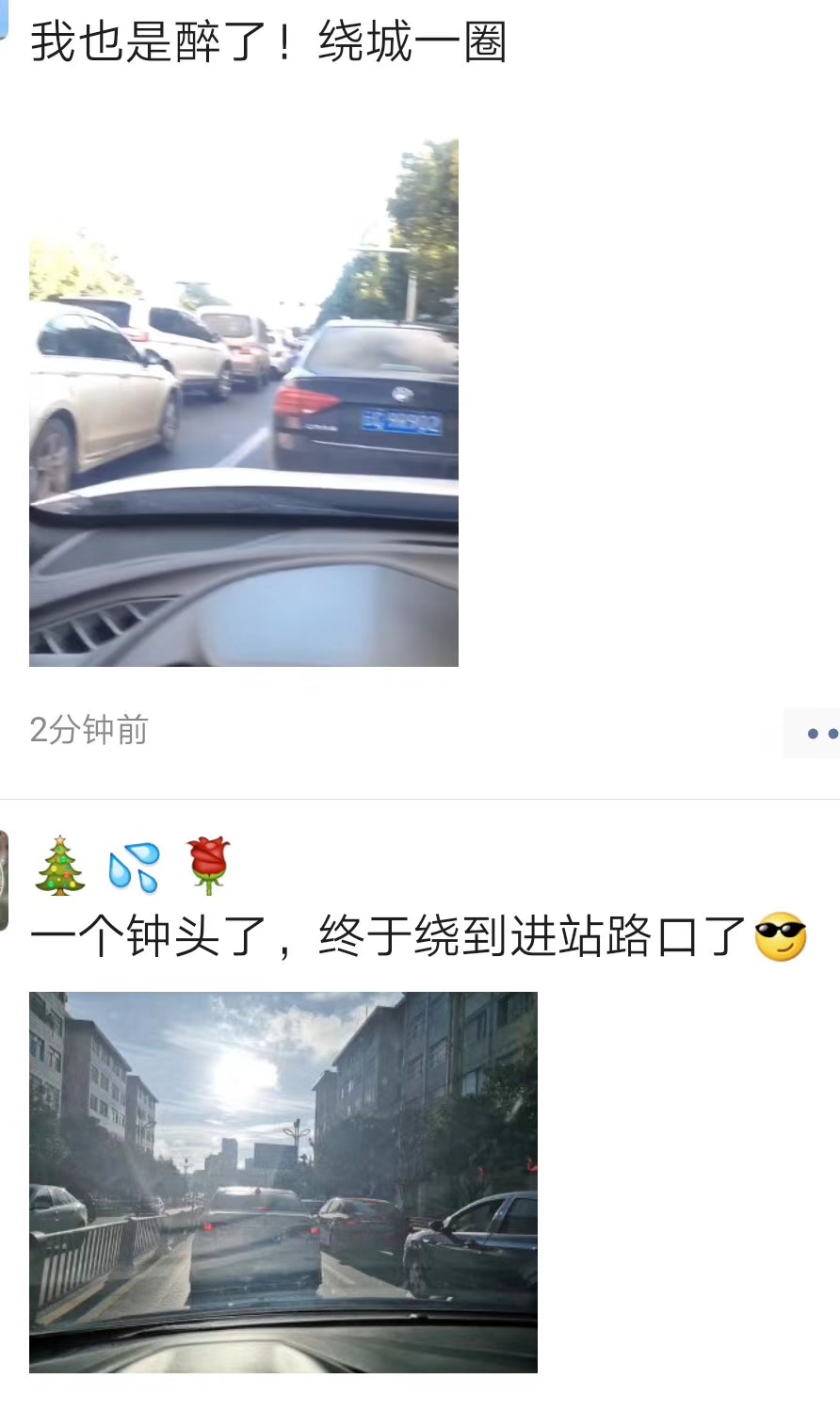View the sunny street photo in second post
The width and height of the screenshot is (840, 1411).
[283, 1181]
